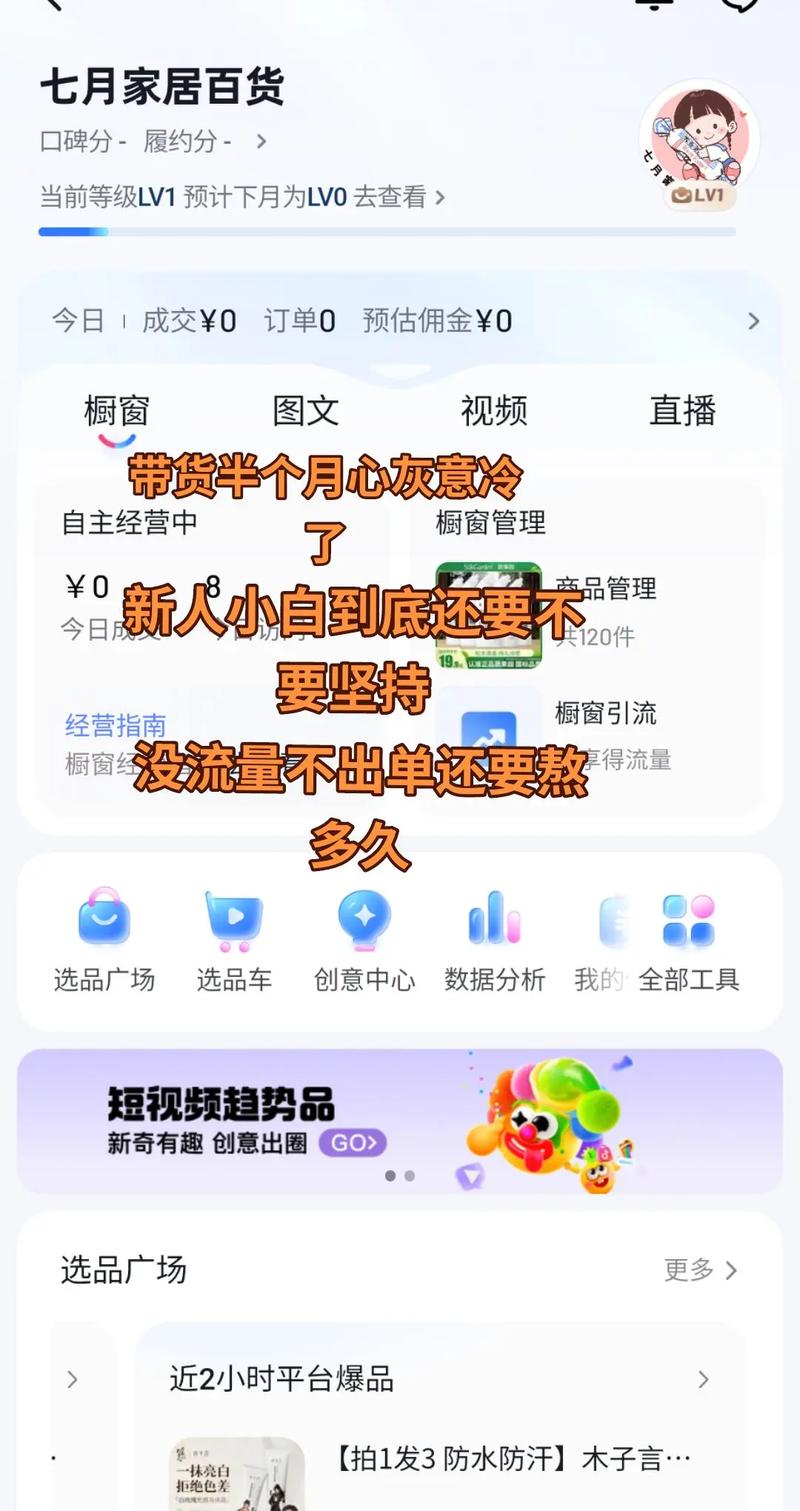Switch to the 视频 tab
800x1511 pixels.
(494, 411)
